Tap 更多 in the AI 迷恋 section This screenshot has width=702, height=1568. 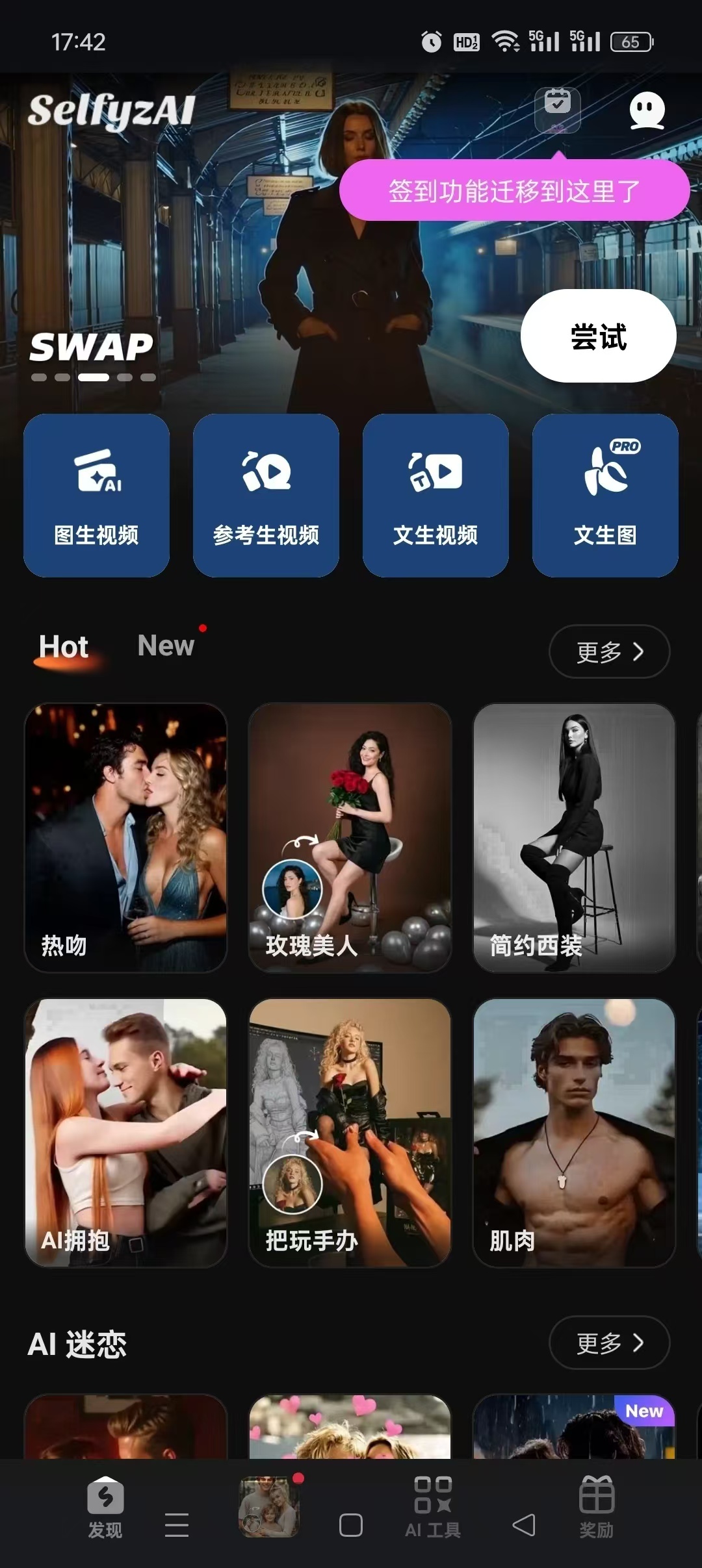609,1343
